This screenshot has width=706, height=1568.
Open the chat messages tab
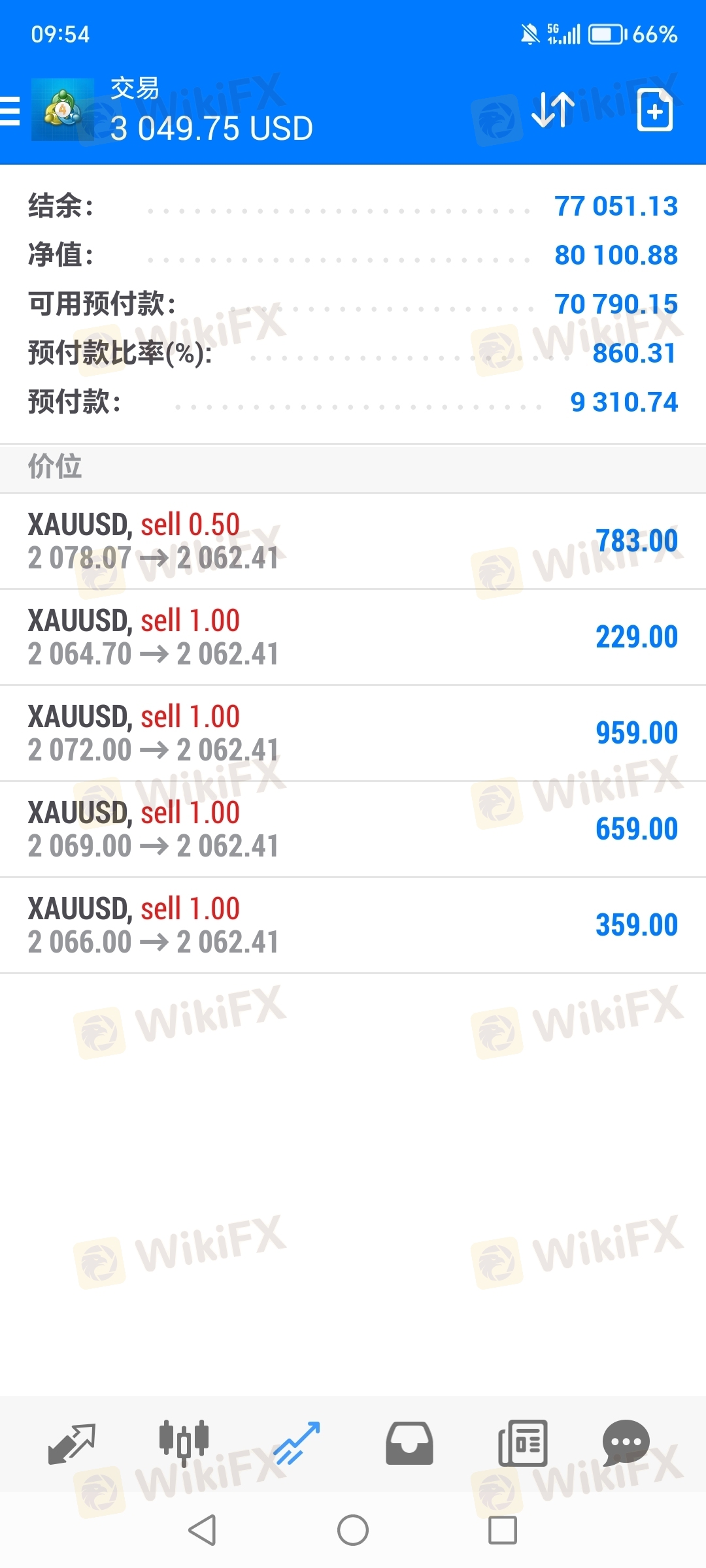click(626, 1443)
